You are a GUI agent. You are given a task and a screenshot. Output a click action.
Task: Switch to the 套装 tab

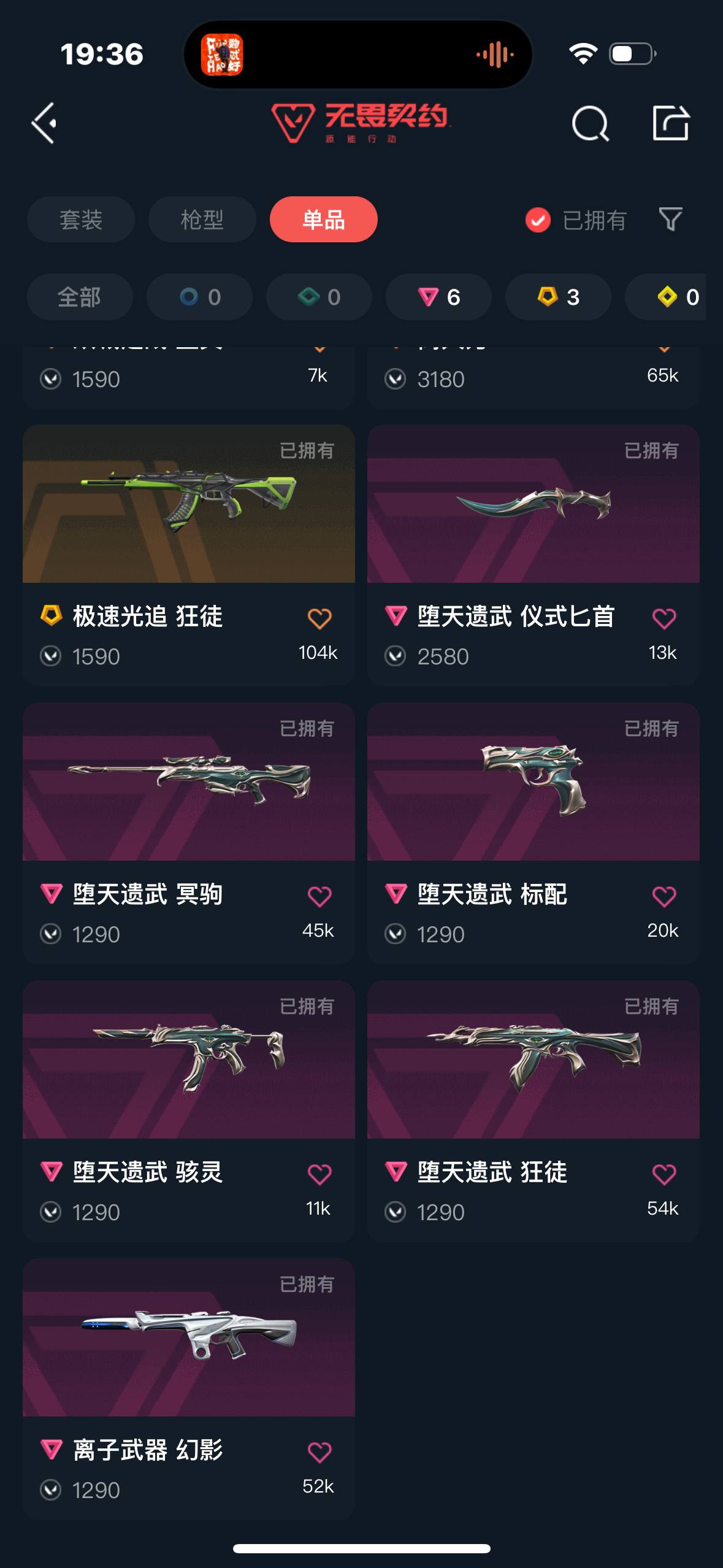click(x=80, y=219)
